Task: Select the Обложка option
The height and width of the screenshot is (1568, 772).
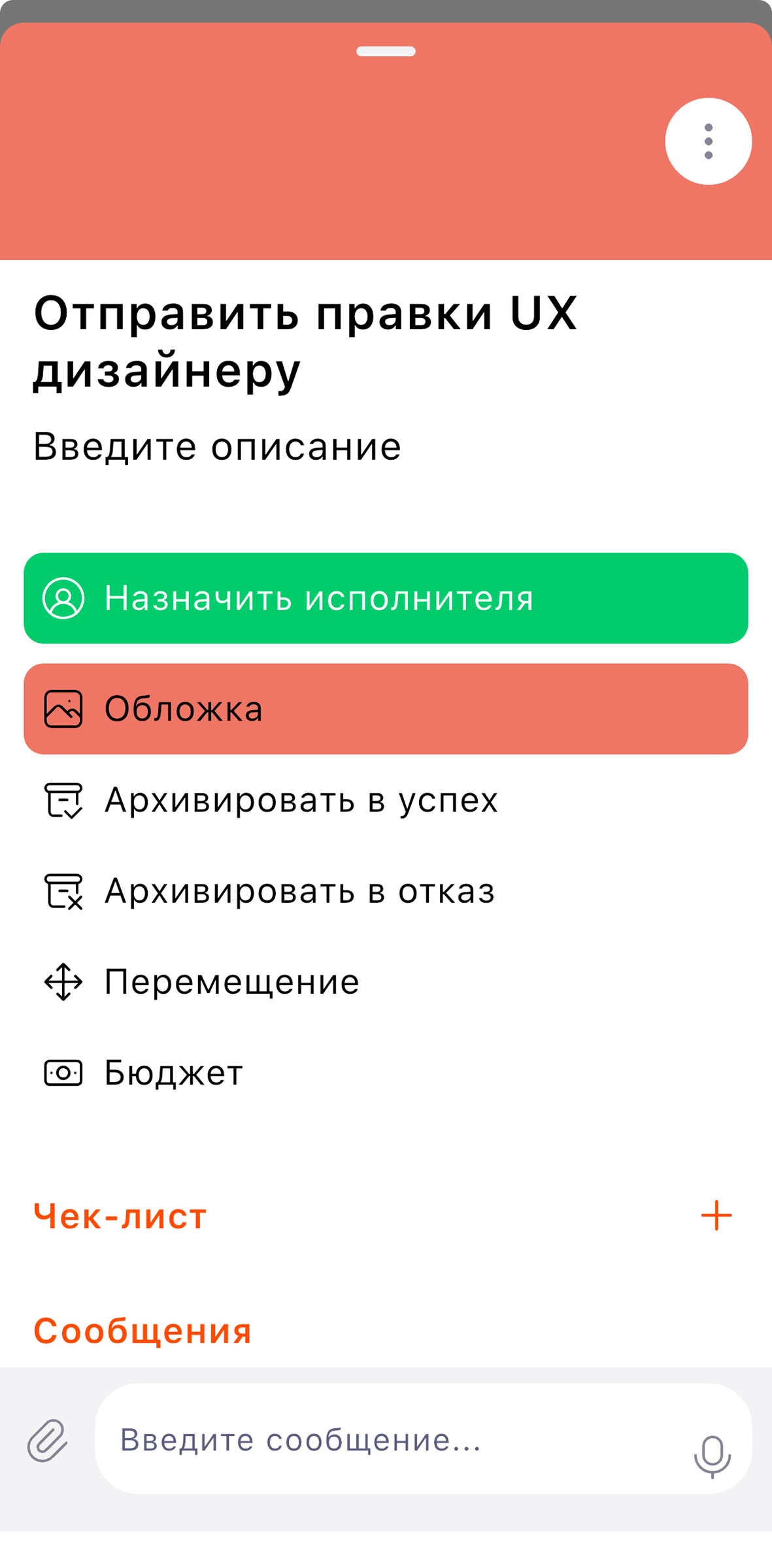Action: coord(386,709)
